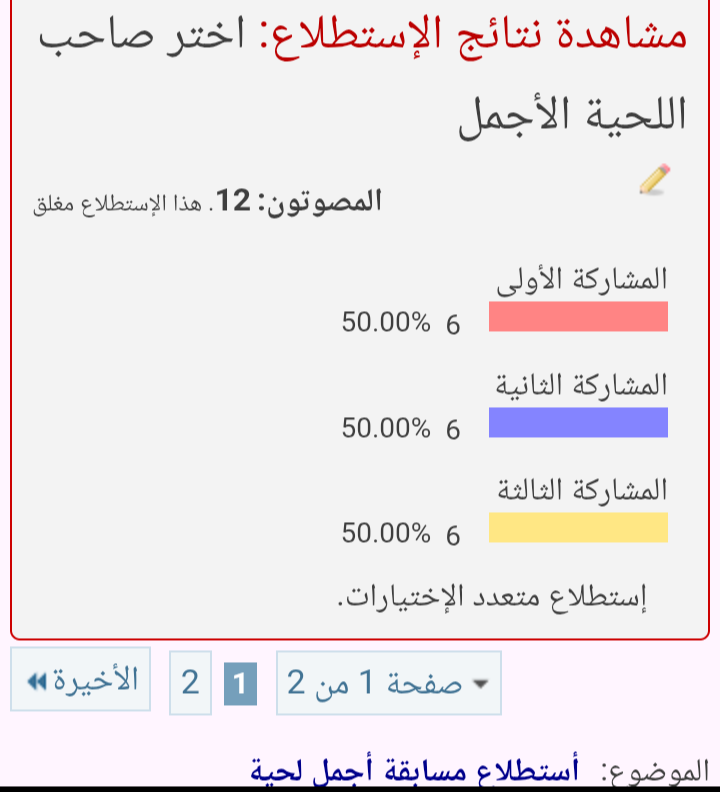The height and width of the screenshot is (792, 720).
Task: Open page 2 of the thread
Action: (190, 683)
